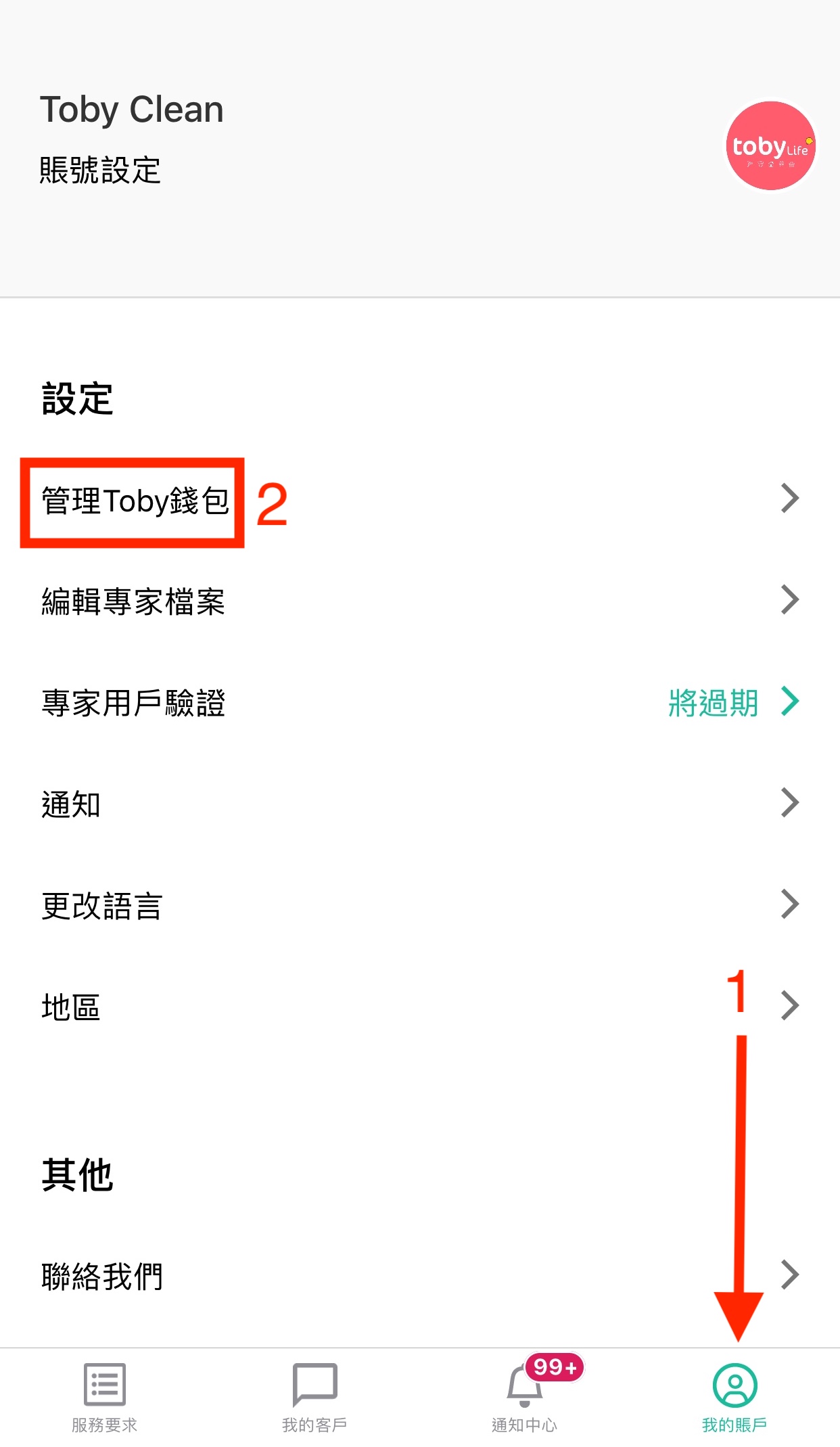Viewport: 840px width, 1447px height.
Task: Open the 地區 region setting
Action: click(x=420, y=1007)
